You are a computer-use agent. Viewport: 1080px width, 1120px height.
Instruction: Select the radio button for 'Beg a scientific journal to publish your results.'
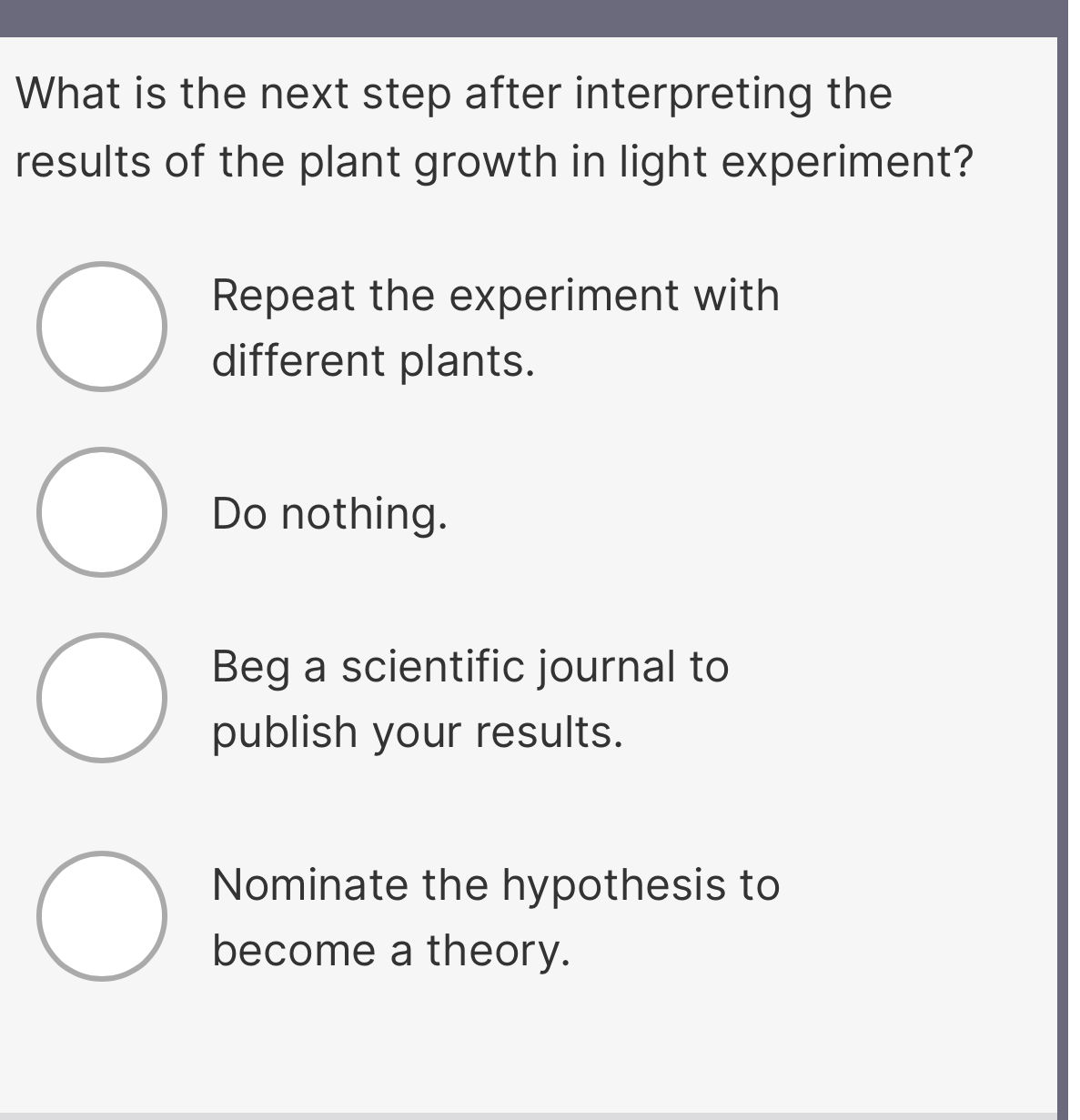(101, 698)
